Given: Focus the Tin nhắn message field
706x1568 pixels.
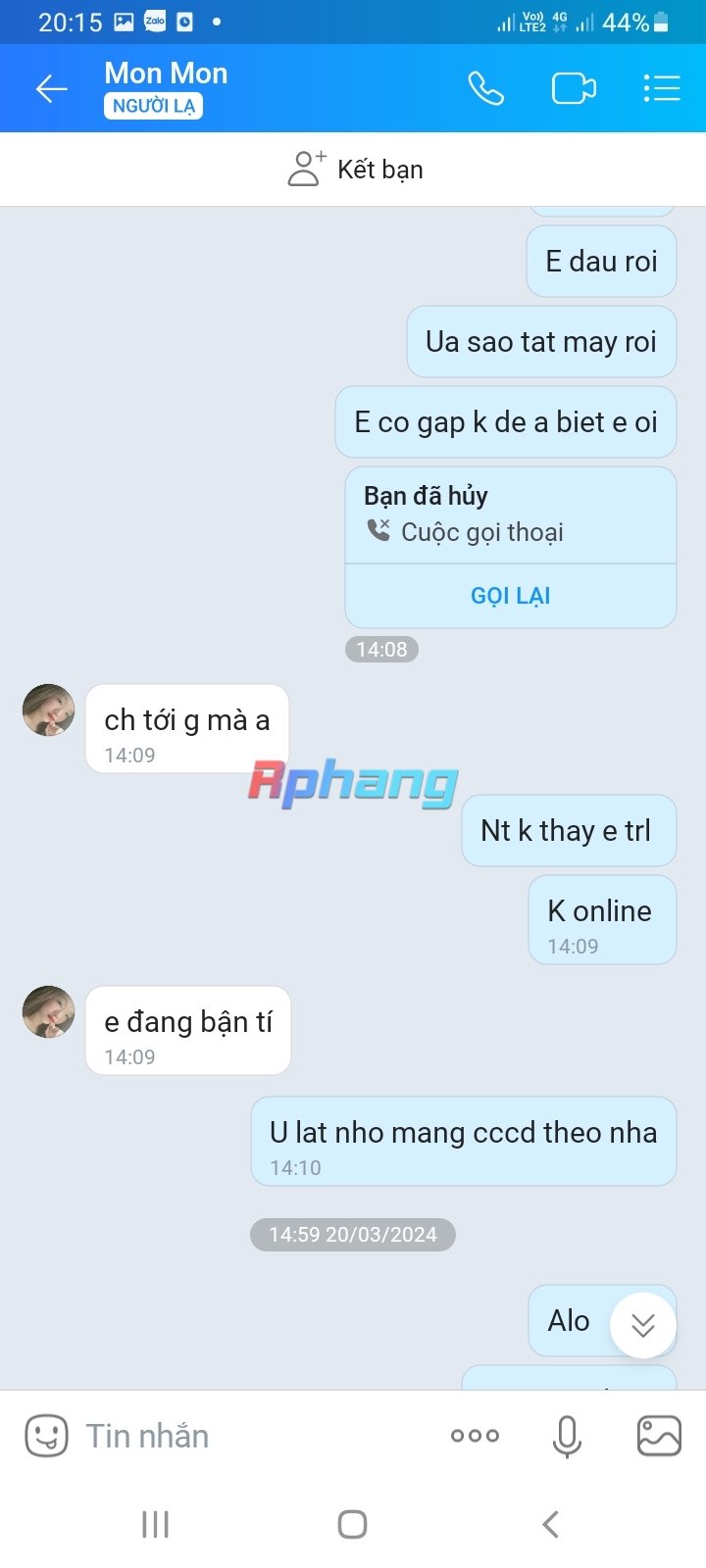Looking at the screenshot, I should point(255,1437).
